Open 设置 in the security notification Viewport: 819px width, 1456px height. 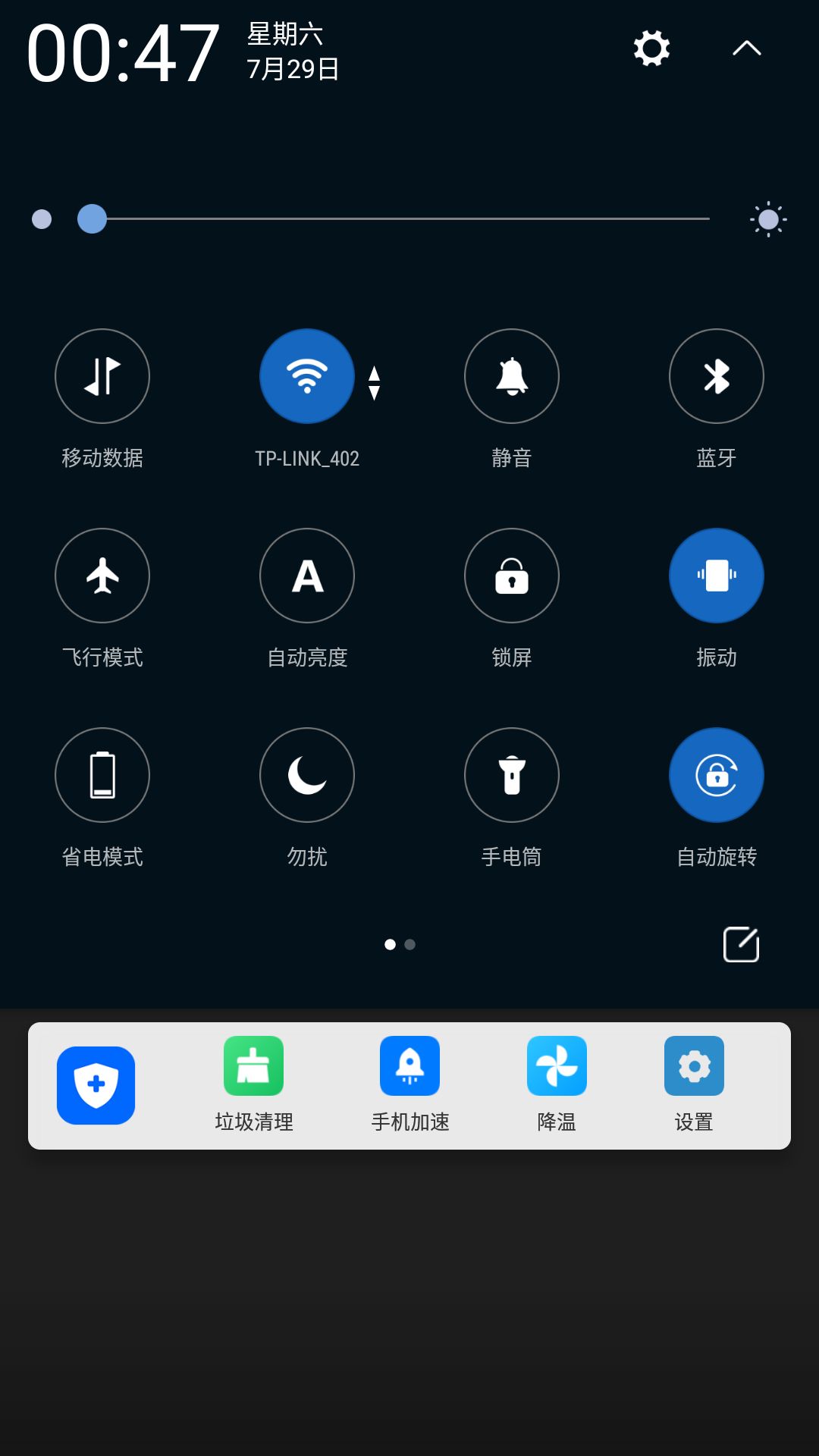click(694, 1084)
